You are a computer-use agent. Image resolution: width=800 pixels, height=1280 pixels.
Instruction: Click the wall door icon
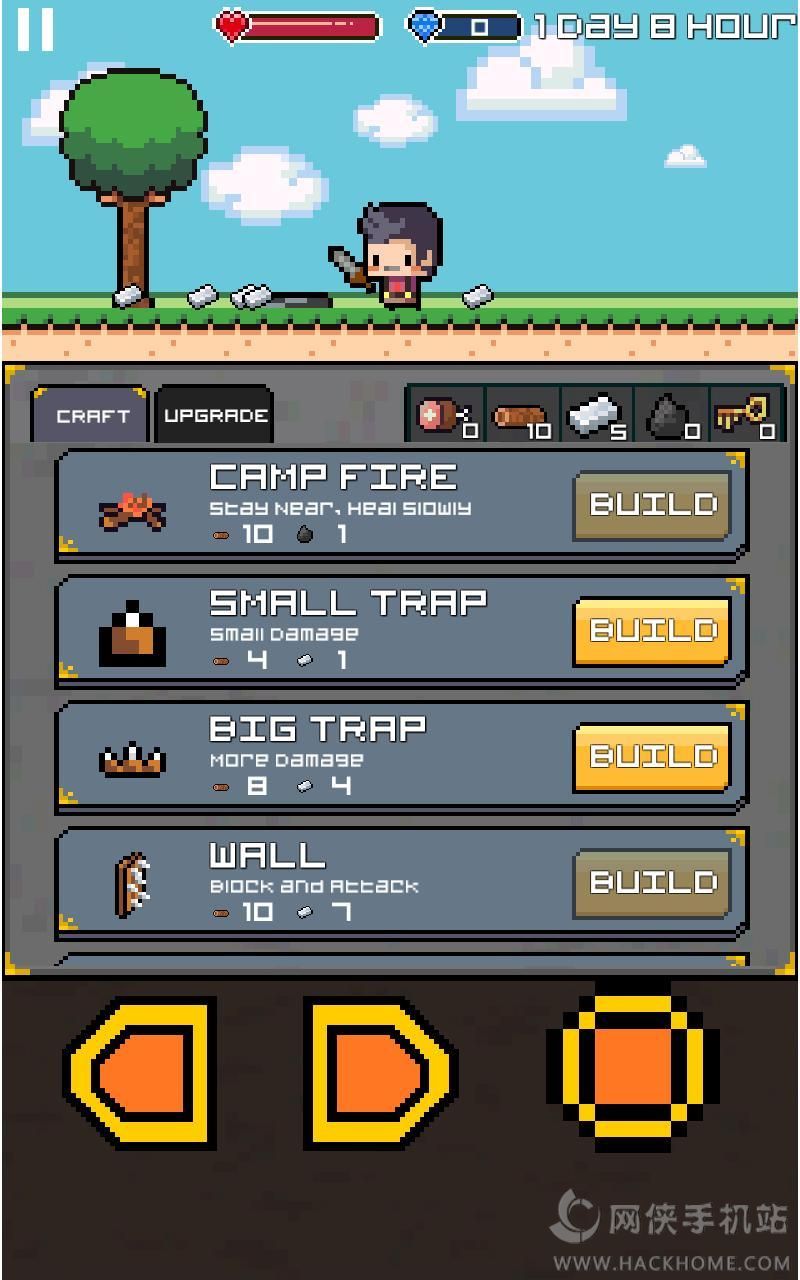pos(131,883)
